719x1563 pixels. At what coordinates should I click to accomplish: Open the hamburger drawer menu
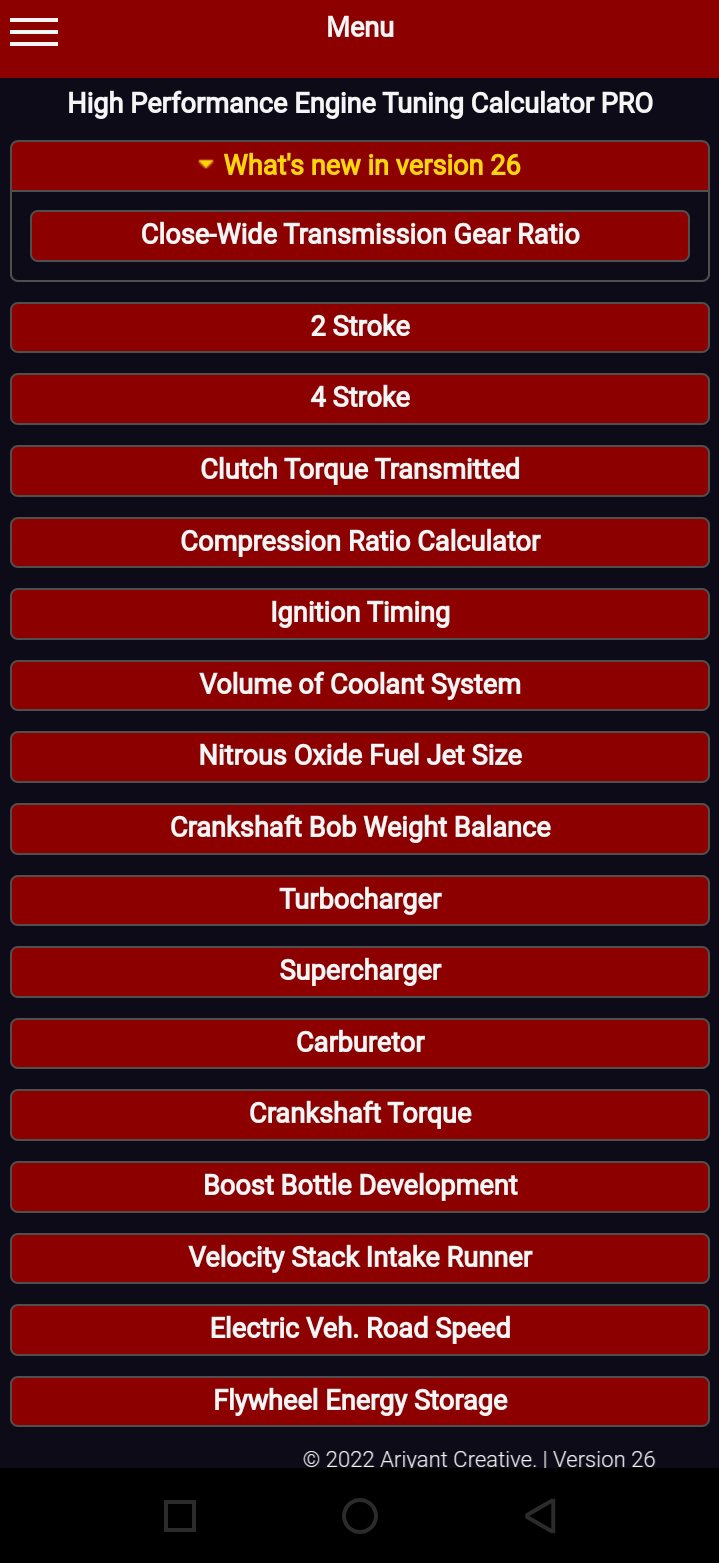34,32
